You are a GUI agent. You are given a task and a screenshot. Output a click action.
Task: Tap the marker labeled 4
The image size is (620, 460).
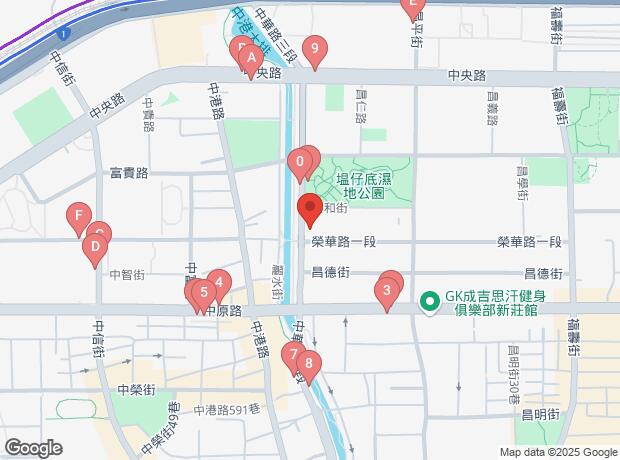(220, 283)
